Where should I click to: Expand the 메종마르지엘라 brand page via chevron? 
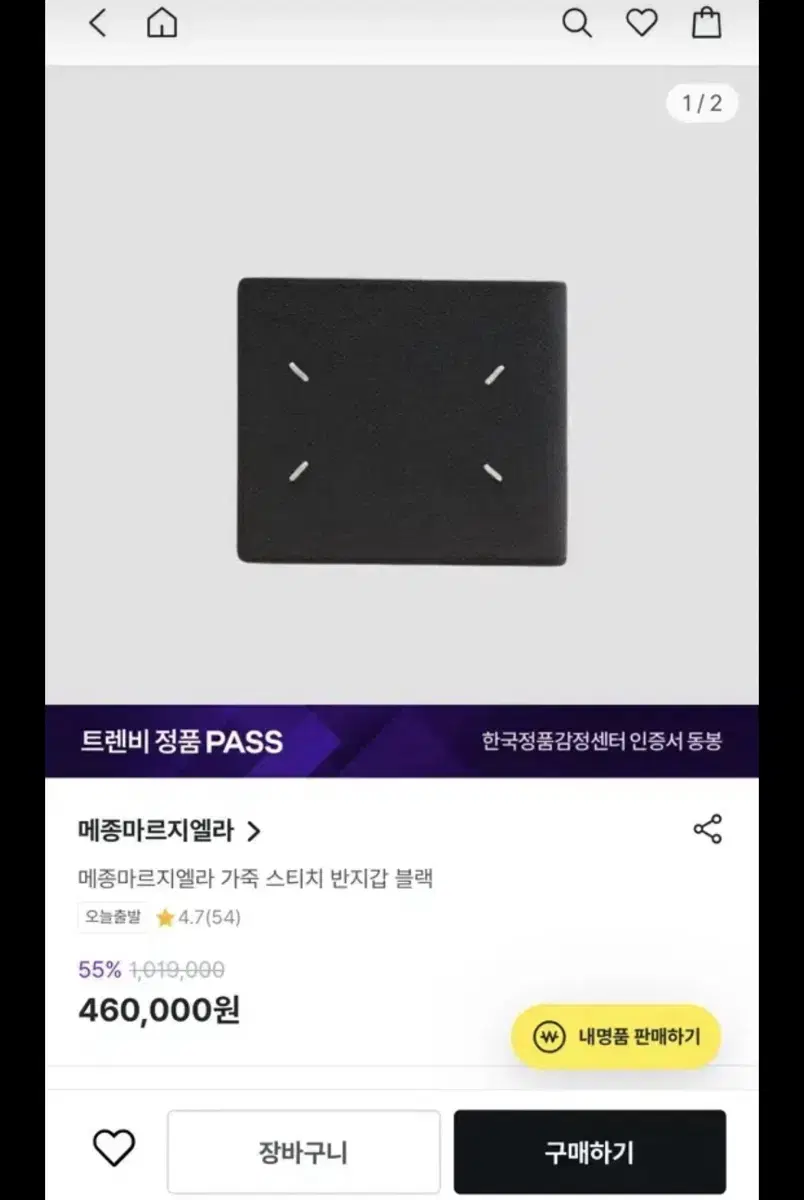(x=255, y=831)
